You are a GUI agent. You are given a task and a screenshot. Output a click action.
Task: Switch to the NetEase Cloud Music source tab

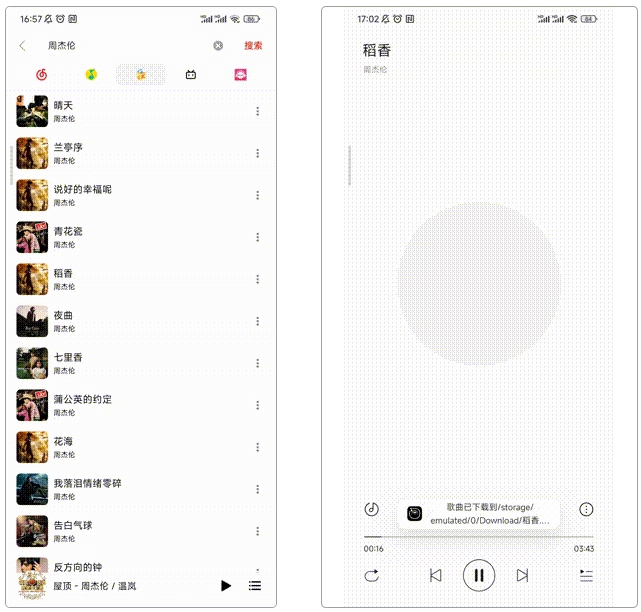pos(42,75)
